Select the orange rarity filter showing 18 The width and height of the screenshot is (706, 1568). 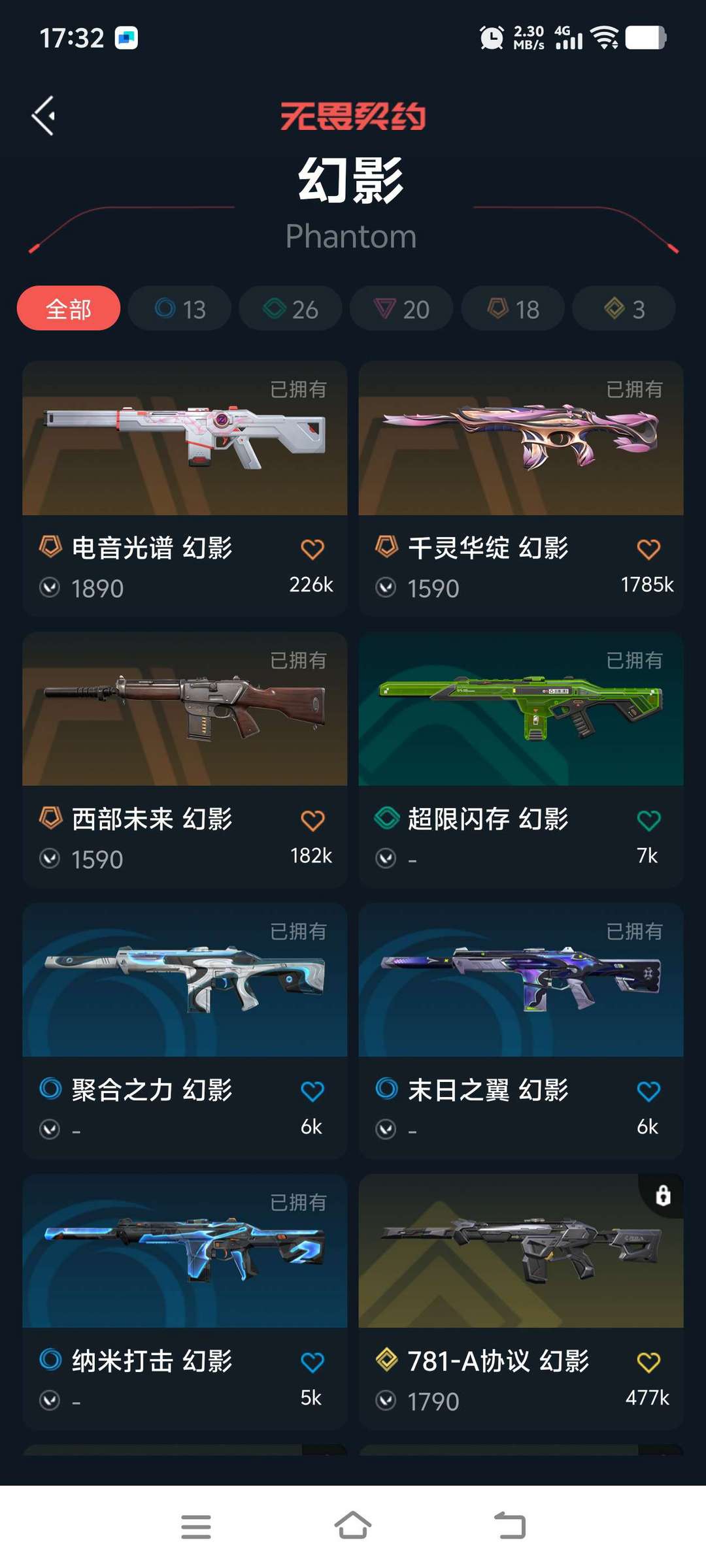(x=512, y=308)
